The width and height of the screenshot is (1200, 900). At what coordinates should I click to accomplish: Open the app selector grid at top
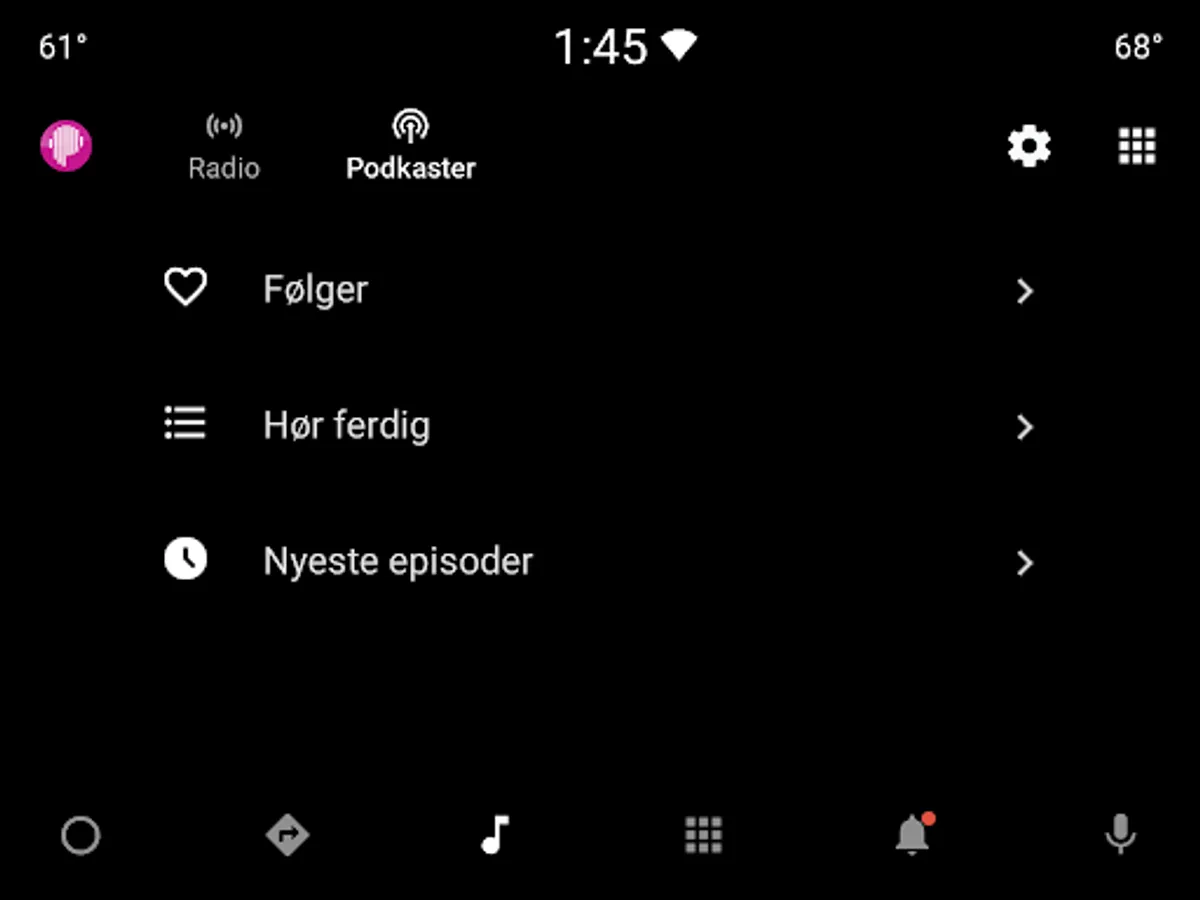point(1137,147)
